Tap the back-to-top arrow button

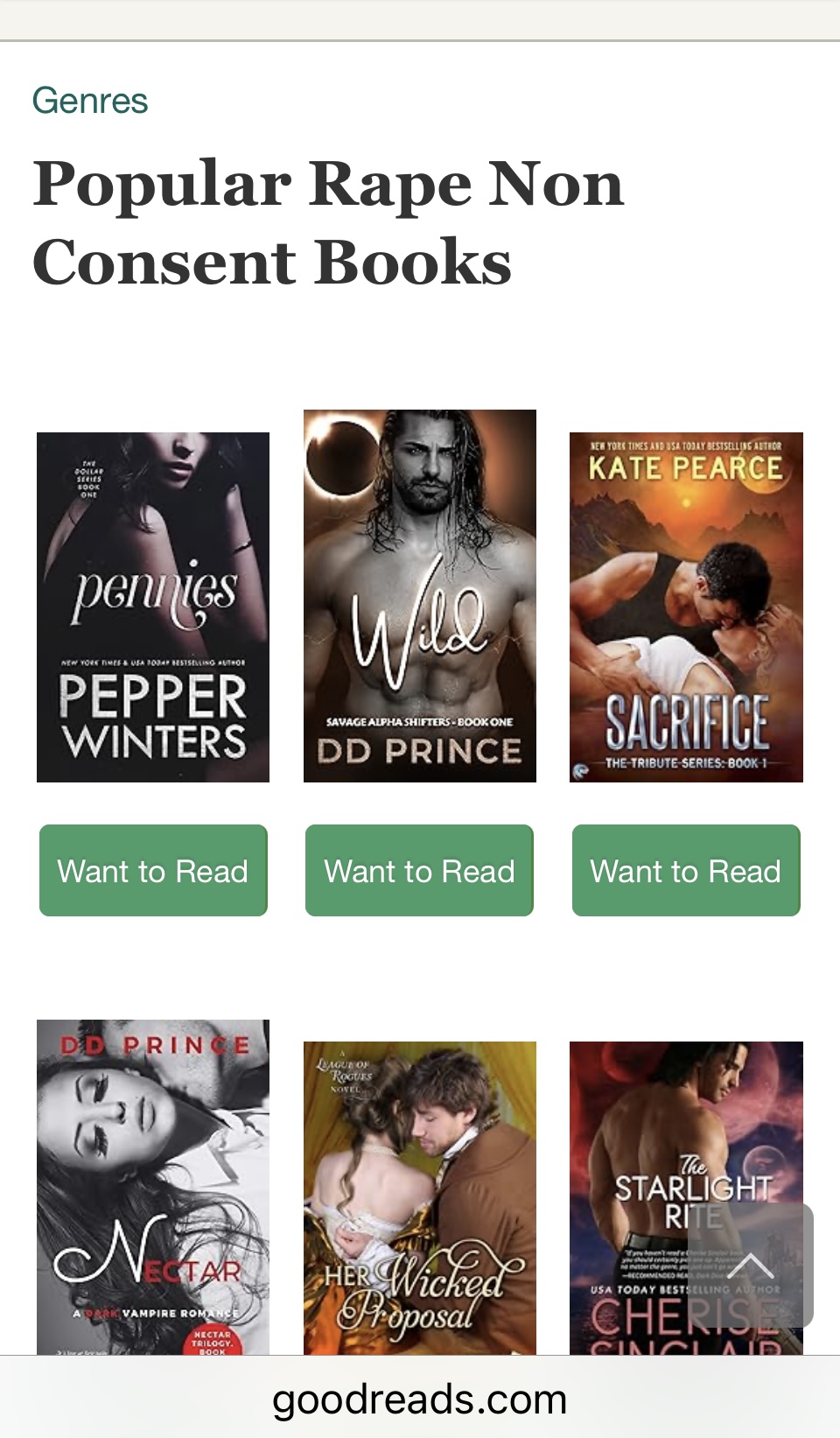750,1265
